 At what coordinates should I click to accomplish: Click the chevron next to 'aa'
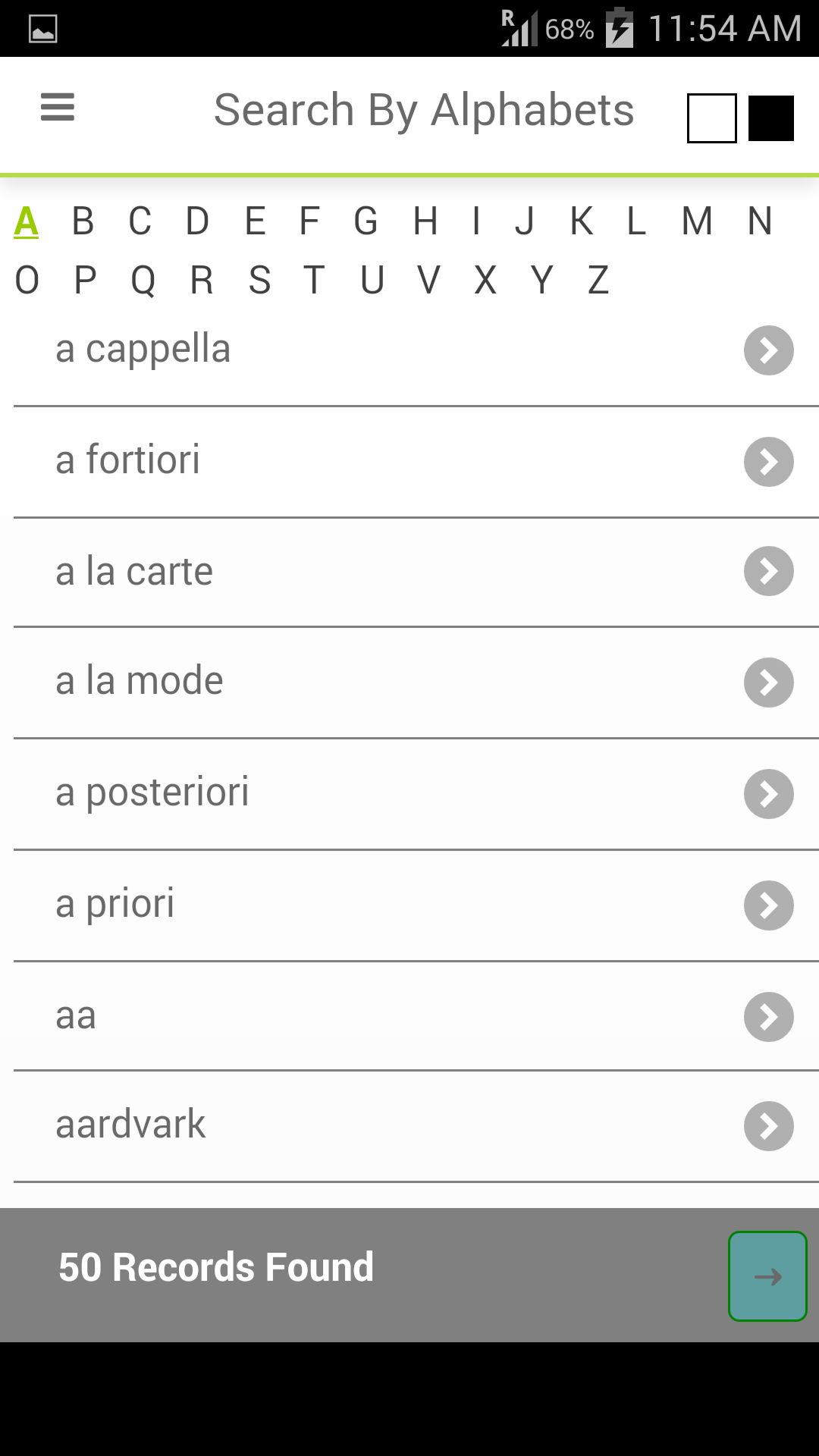point(768,1016)
